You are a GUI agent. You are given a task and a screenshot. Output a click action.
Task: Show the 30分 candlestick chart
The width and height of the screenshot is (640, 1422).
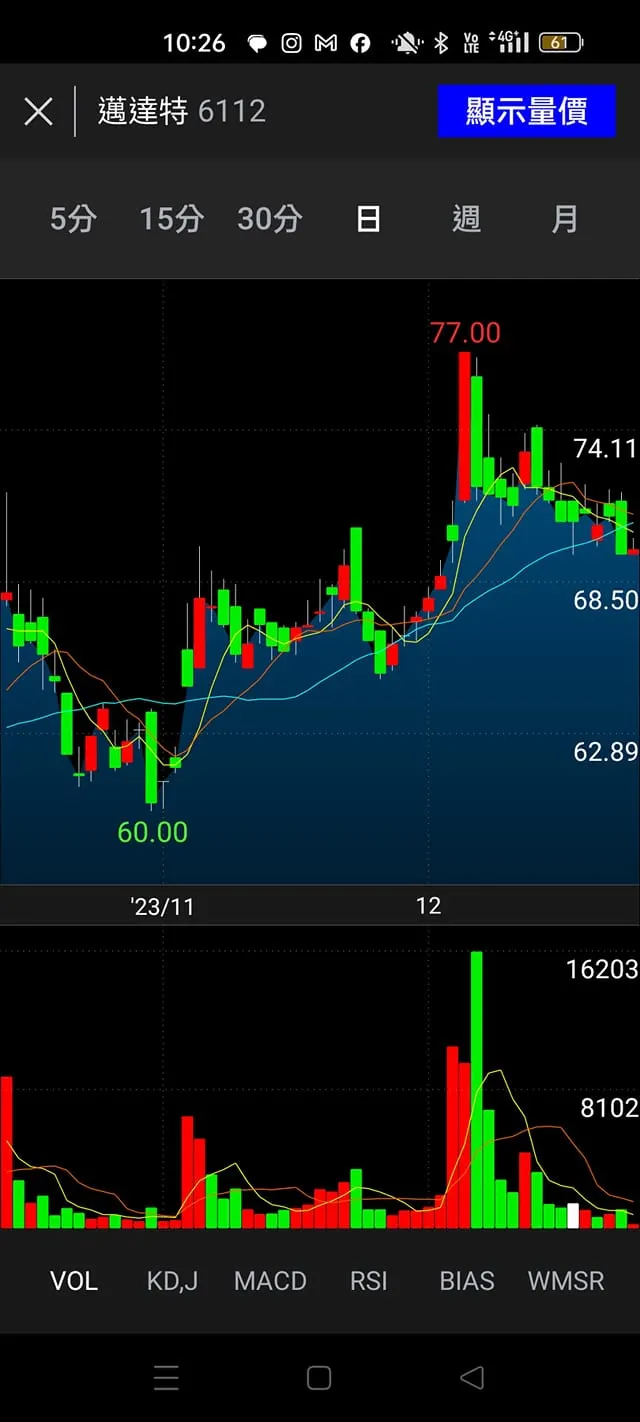(269, 219)
